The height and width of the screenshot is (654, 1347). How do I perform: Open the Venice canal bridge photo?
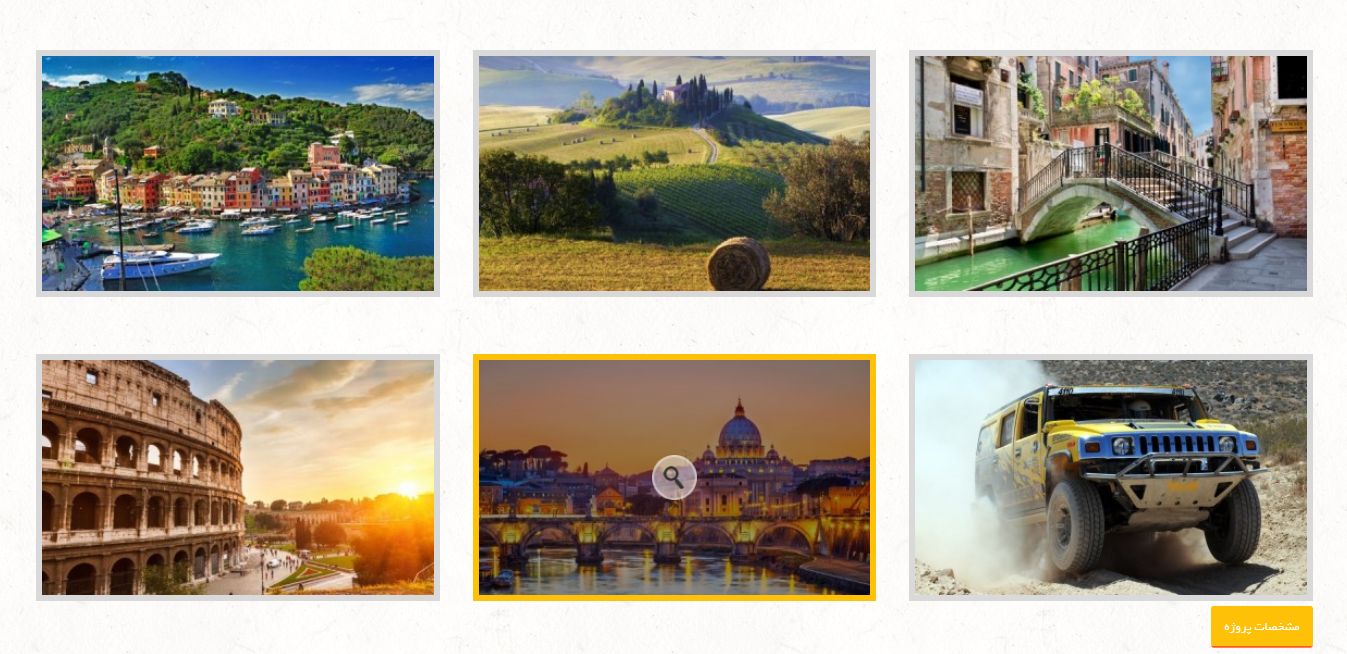(x=1110, y=173)
